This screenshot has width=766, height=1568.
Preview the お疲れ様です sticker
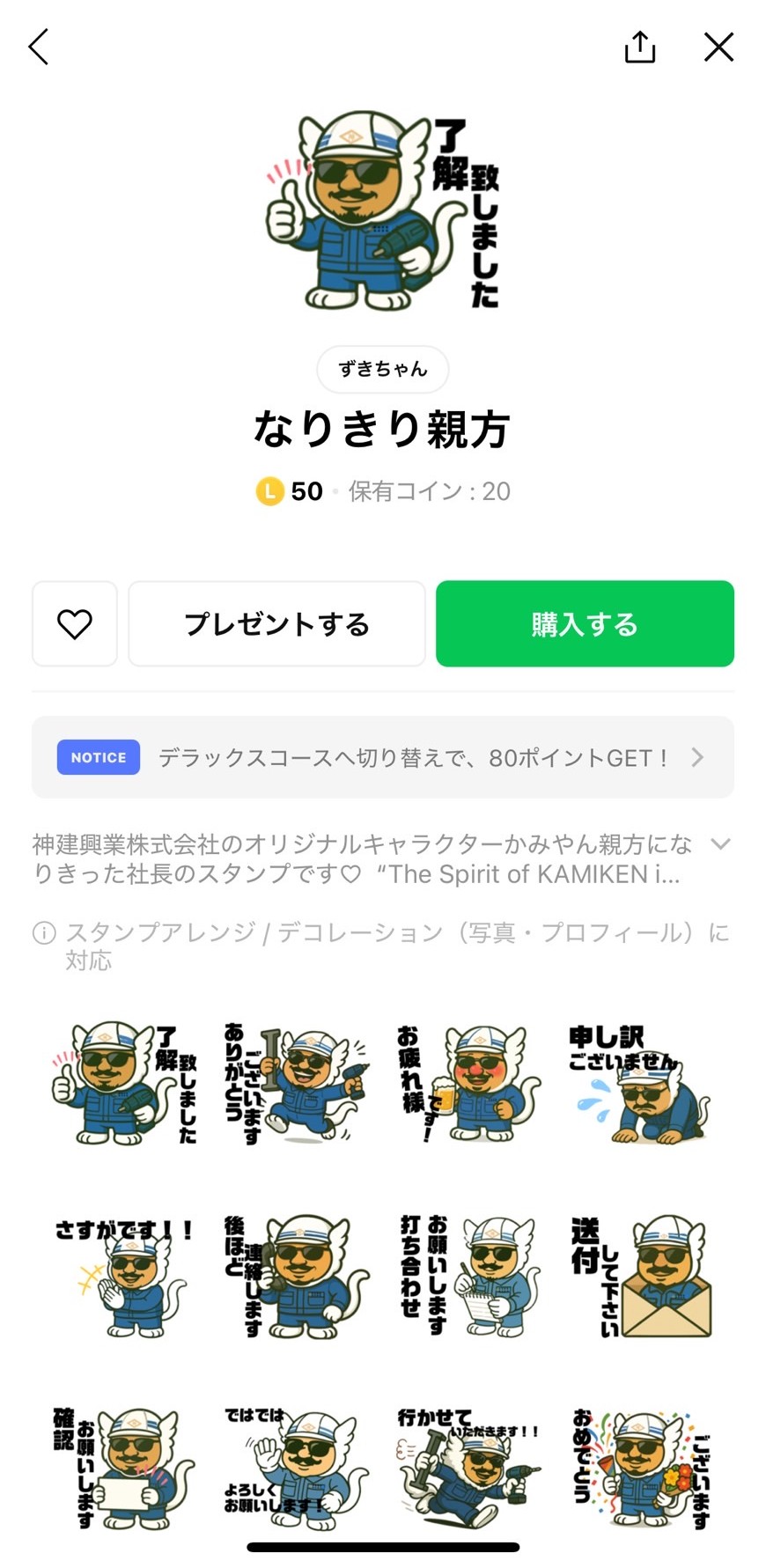click(x=468, y=1083)
